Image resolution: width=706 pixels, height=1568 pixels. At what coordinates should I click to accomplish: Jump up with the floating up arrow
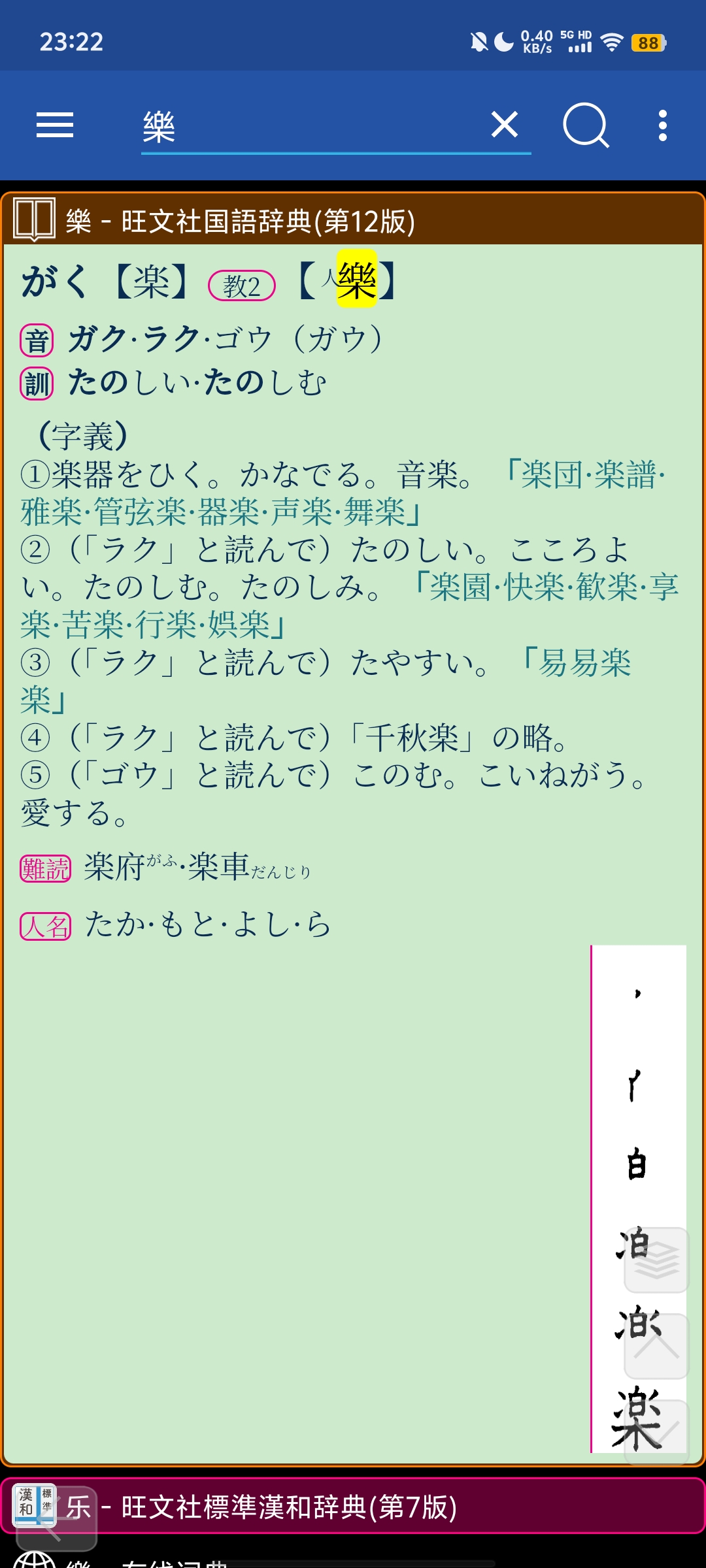[x=656, y=1346]
